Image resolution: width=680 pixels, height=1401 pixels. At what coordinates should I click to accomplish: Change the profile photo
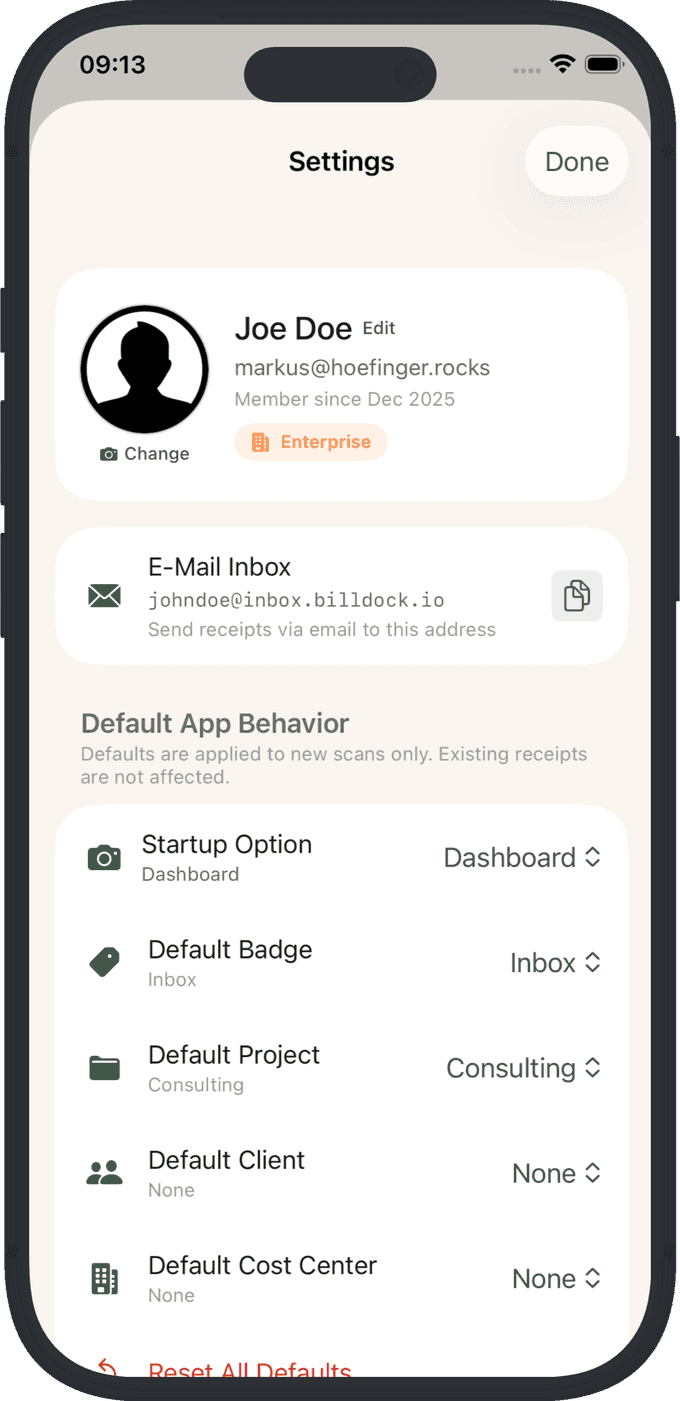145,454
